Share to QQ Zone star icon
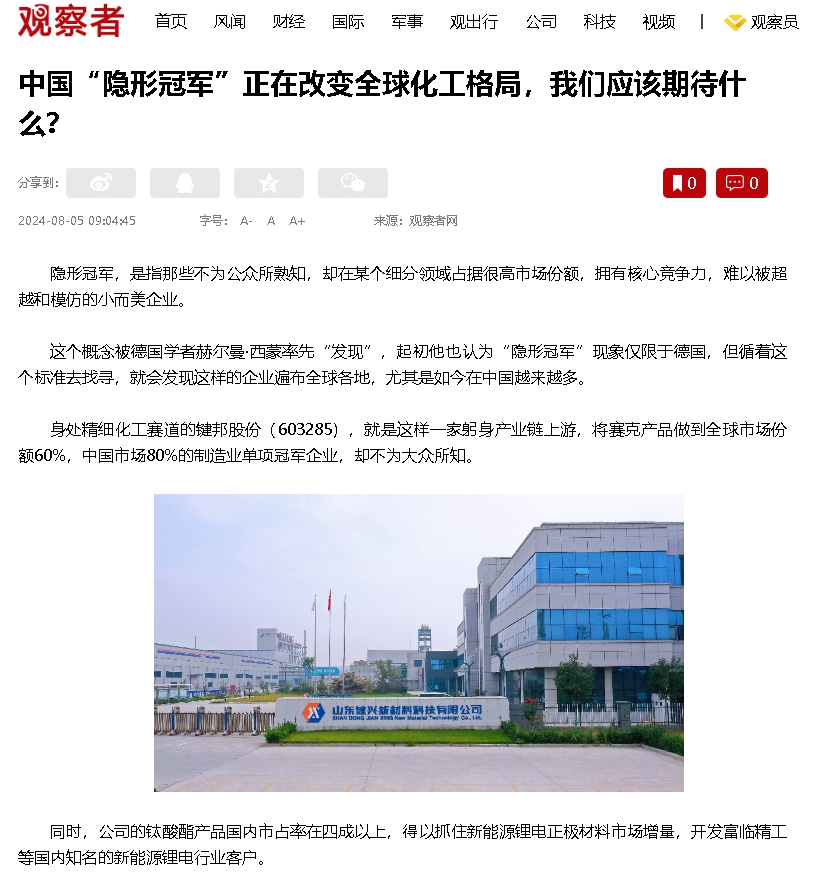This screenshot has height=879, width=814. [269, 183]
